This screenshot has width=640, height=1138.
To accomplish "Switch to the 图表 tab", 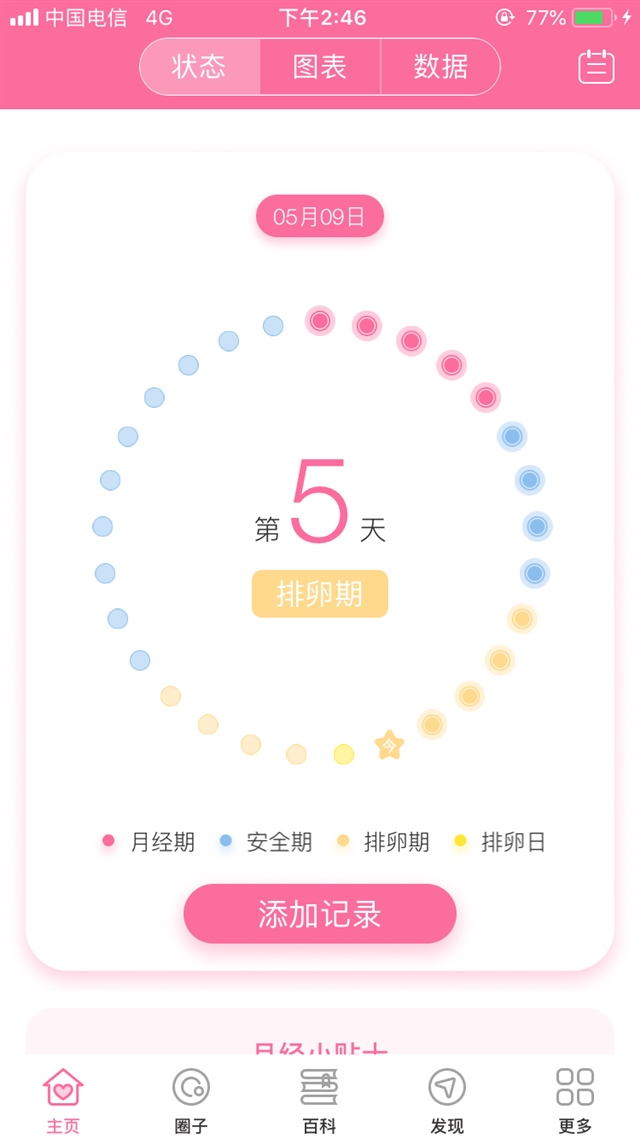I will (x=320, y=67).
